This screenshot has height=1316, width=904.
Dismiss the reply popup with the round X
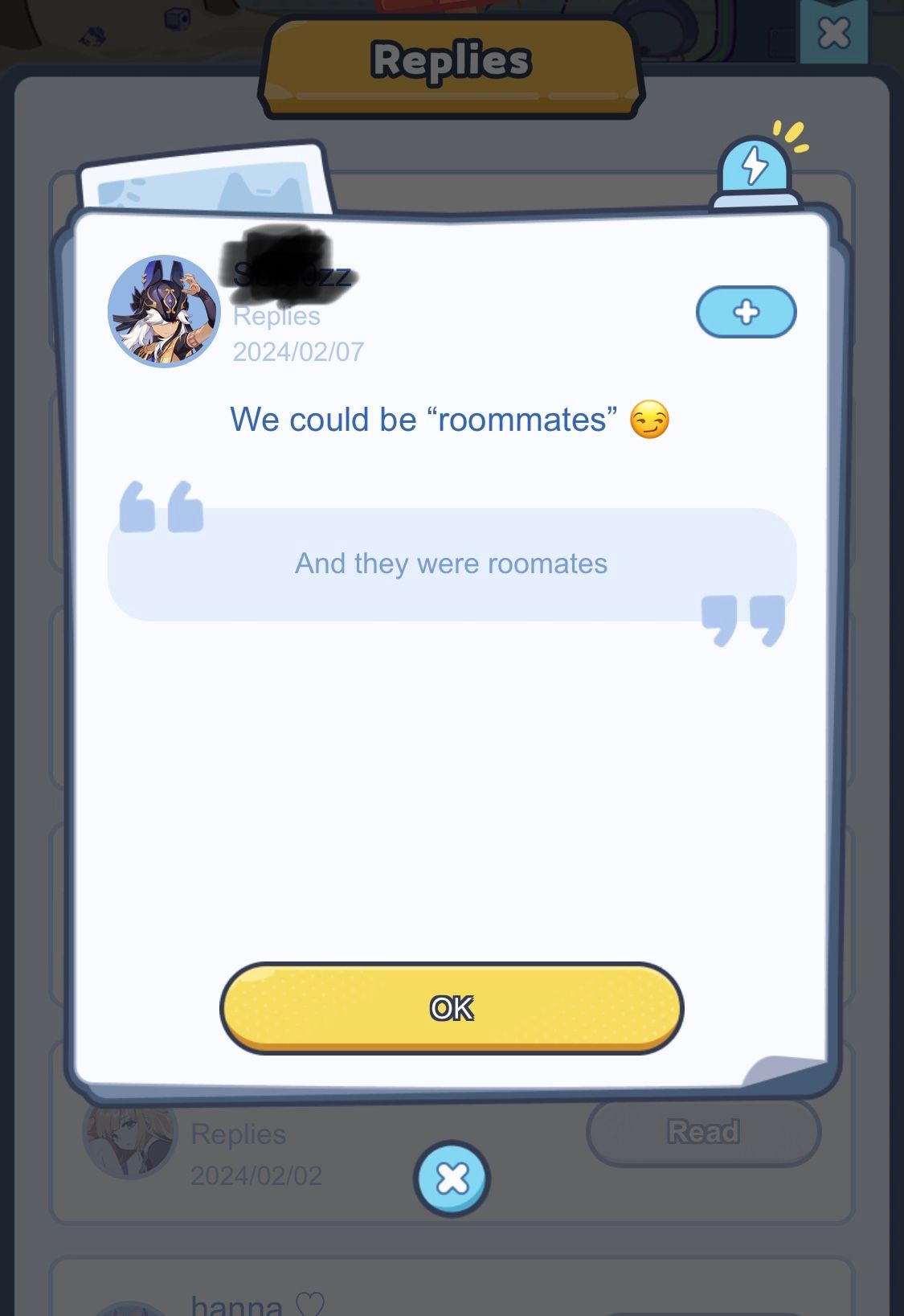(452, 1179)
